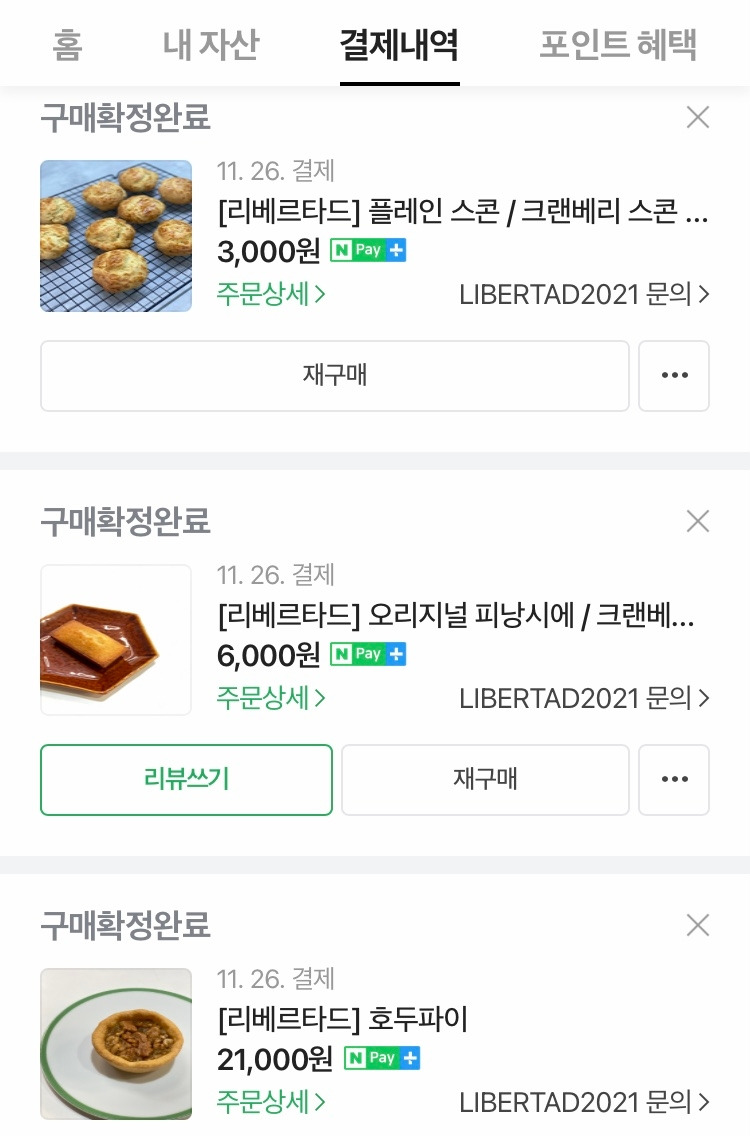
Task: Open the 플레인 스콘 product thumbnail
Action: tap(116, 236)
